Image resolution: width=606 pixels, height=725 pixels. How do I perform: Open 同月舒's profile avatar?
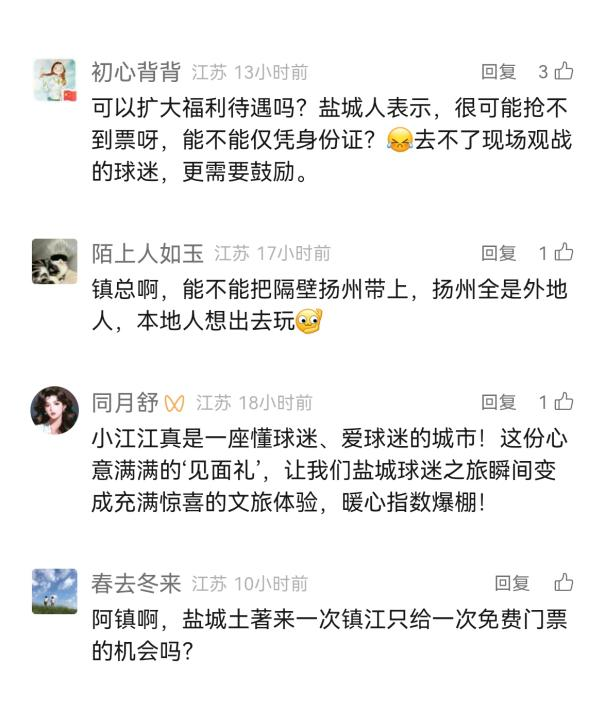point(54,410)
